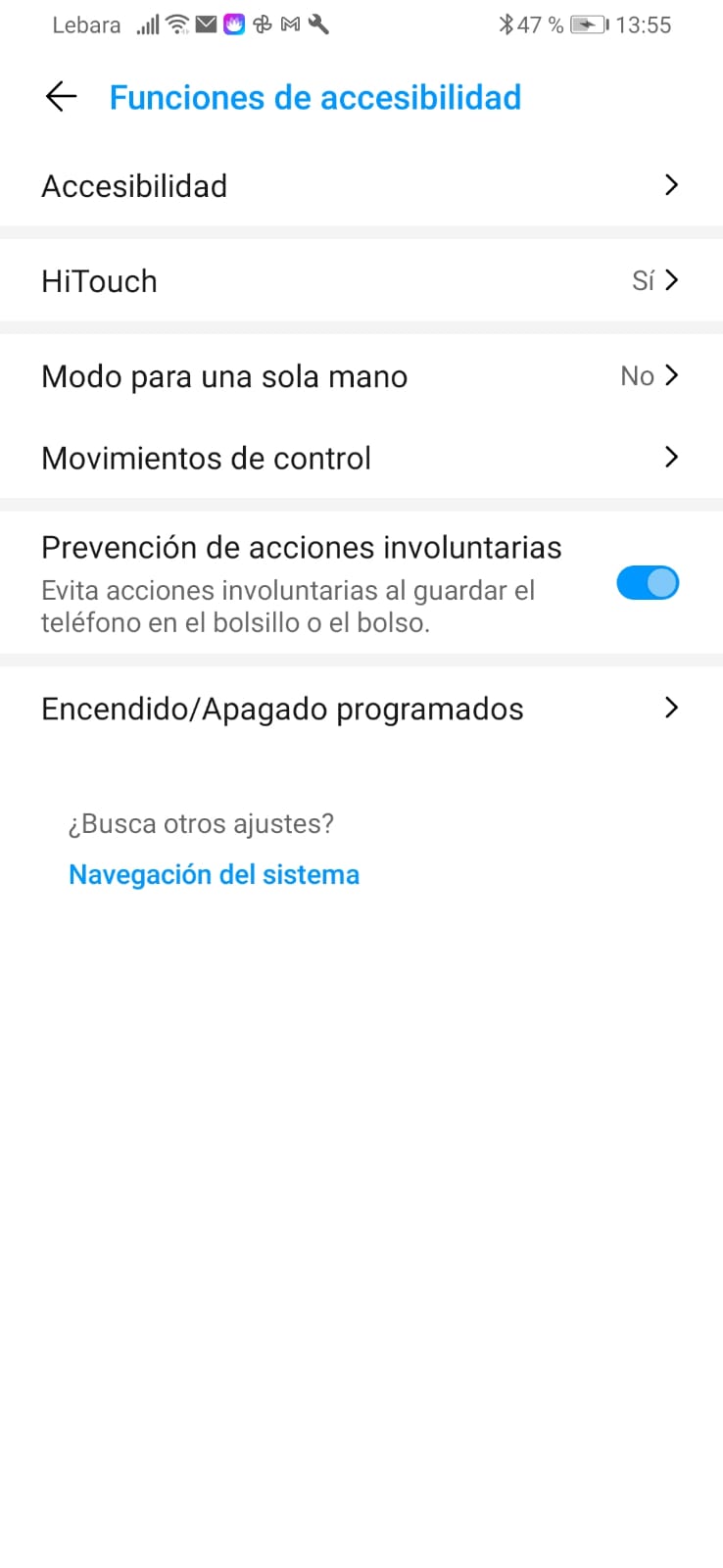Open Navegación del sistema link
This screenshot has width=723, height=1568.
pos(214,873)
